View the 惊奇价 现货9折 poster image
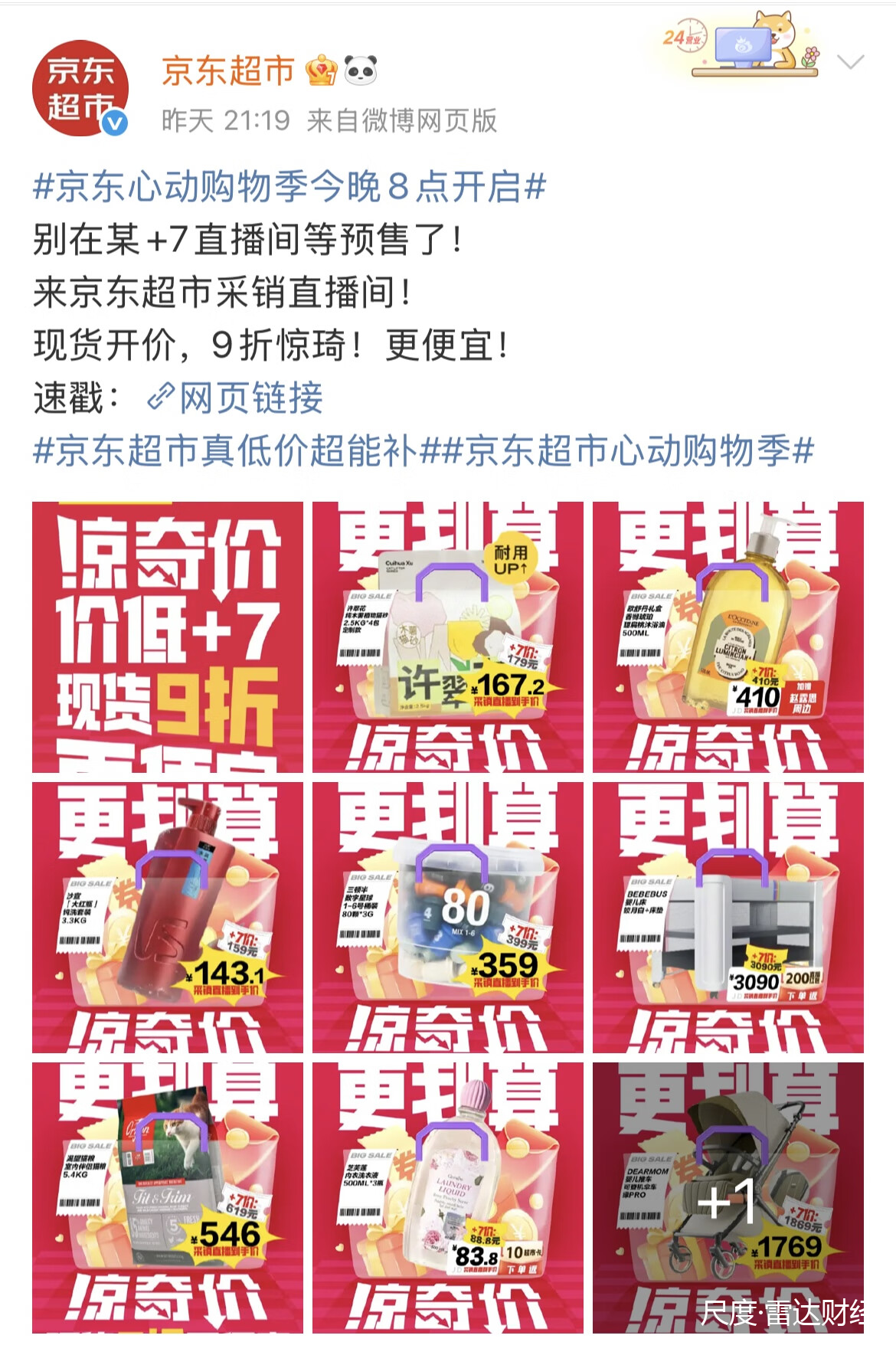896x1355 pixels. pos(168,637)
